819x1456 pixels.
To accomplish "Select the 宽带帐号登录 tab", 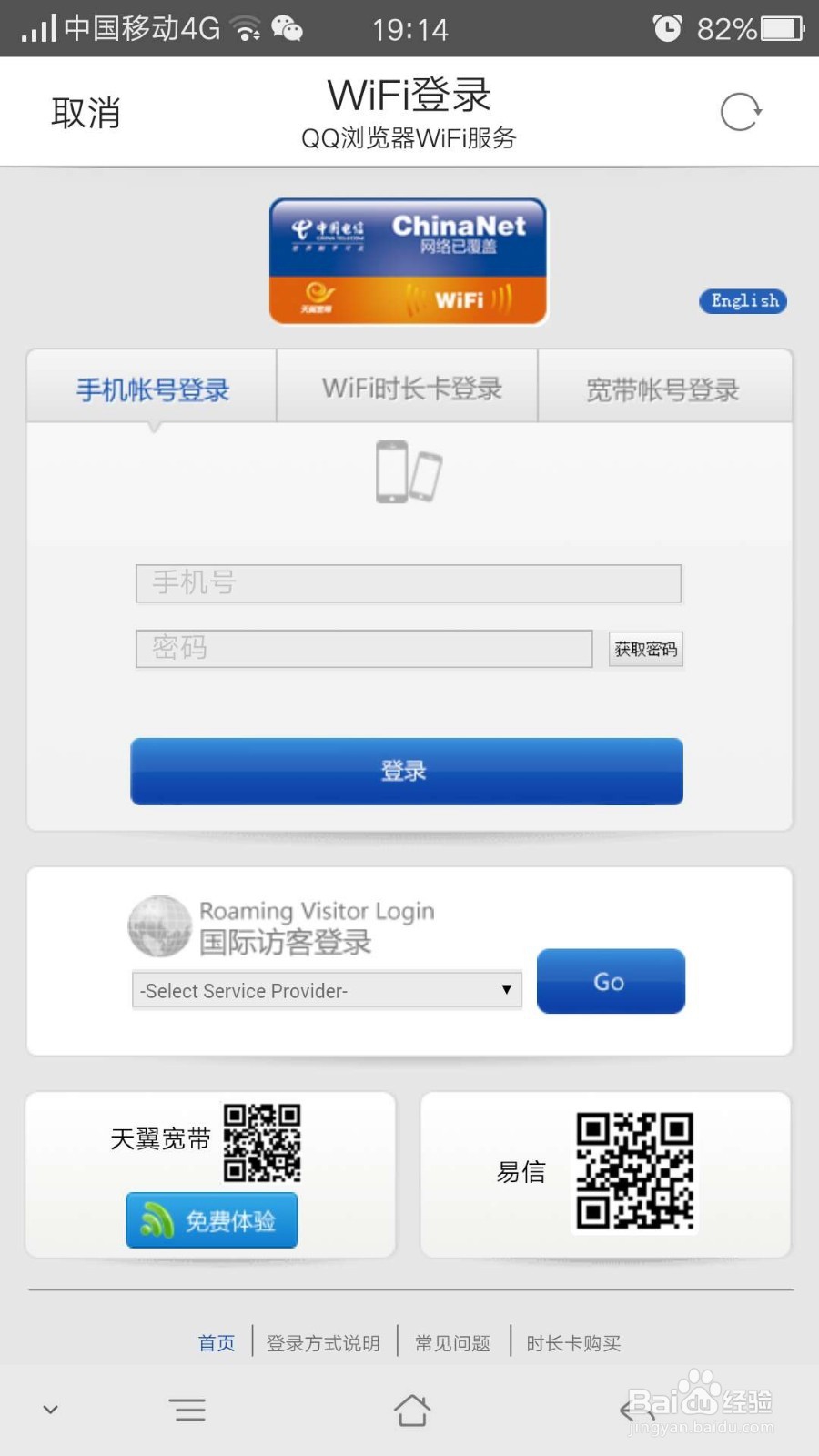I will point(665,388).
